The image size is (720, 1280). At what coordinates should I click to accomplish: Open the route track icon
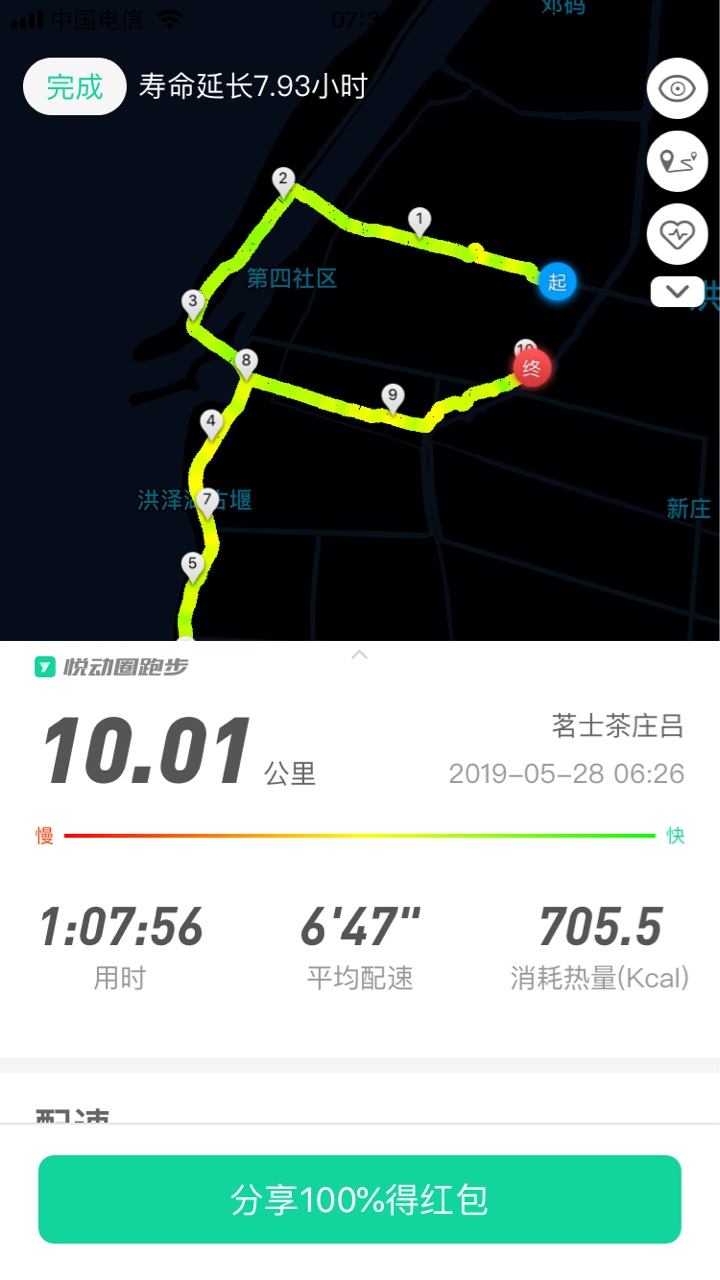[677, 161]
